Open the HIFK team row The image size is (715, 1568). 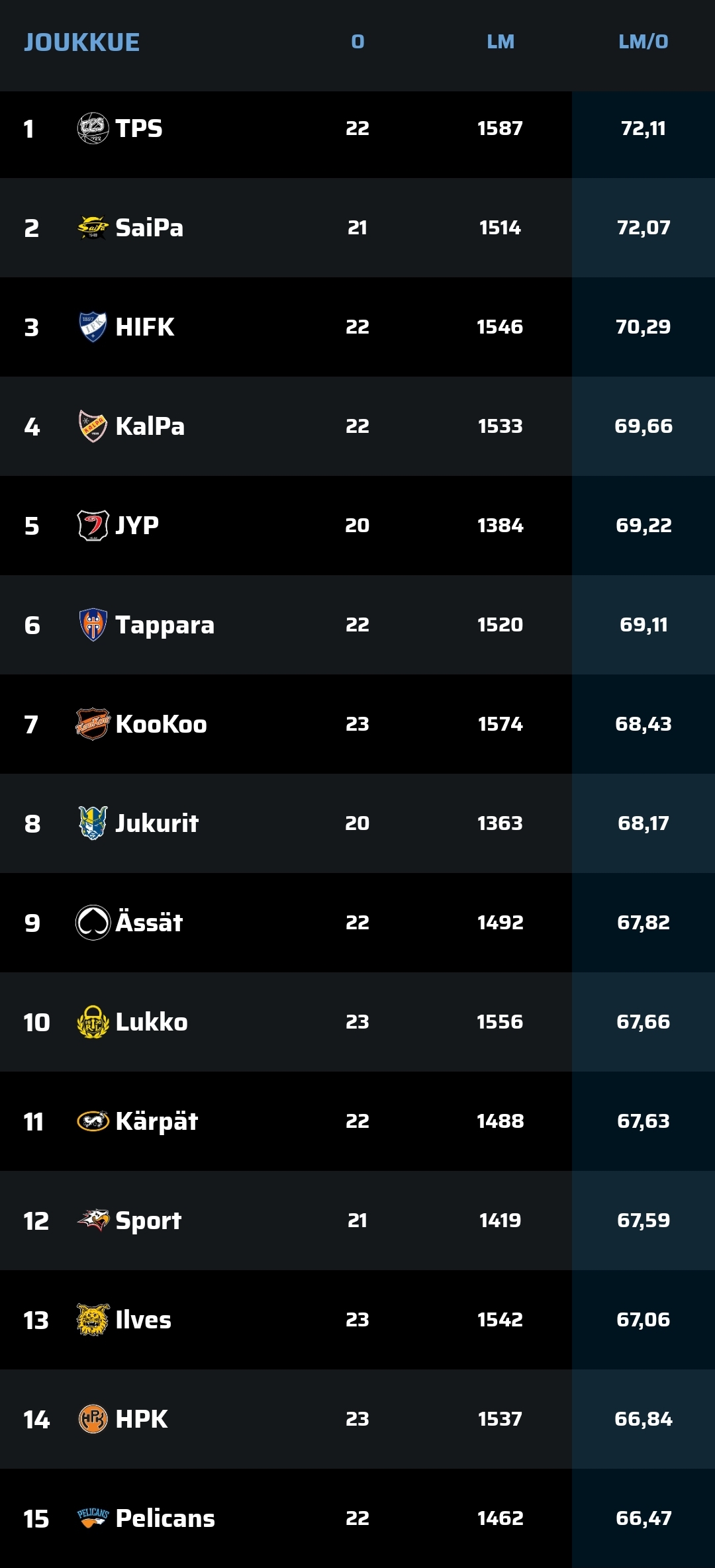(358, 327)
